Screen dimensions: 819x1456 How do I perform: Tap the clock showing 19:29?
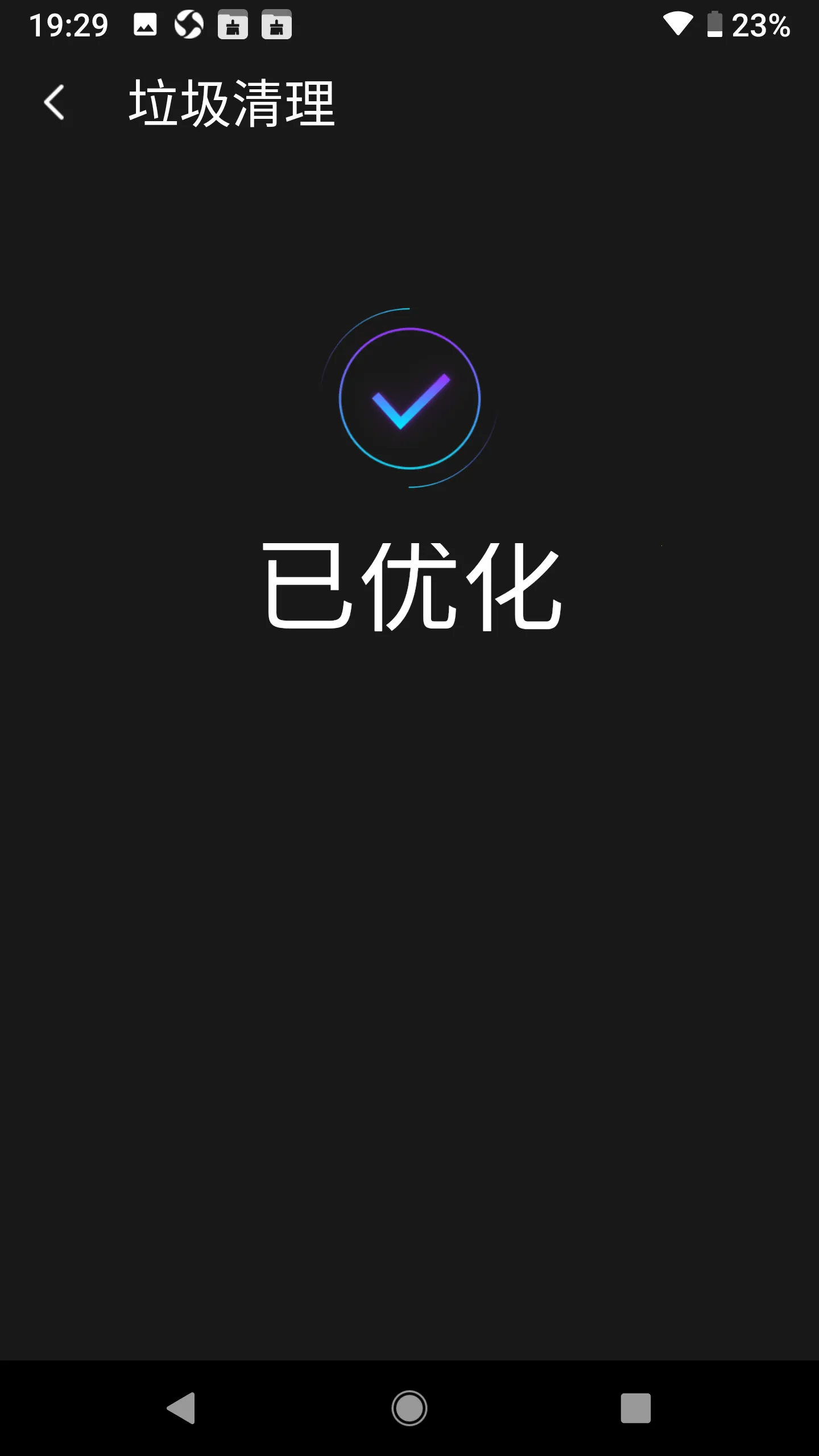pyautogui.click(x=68, y=23)
